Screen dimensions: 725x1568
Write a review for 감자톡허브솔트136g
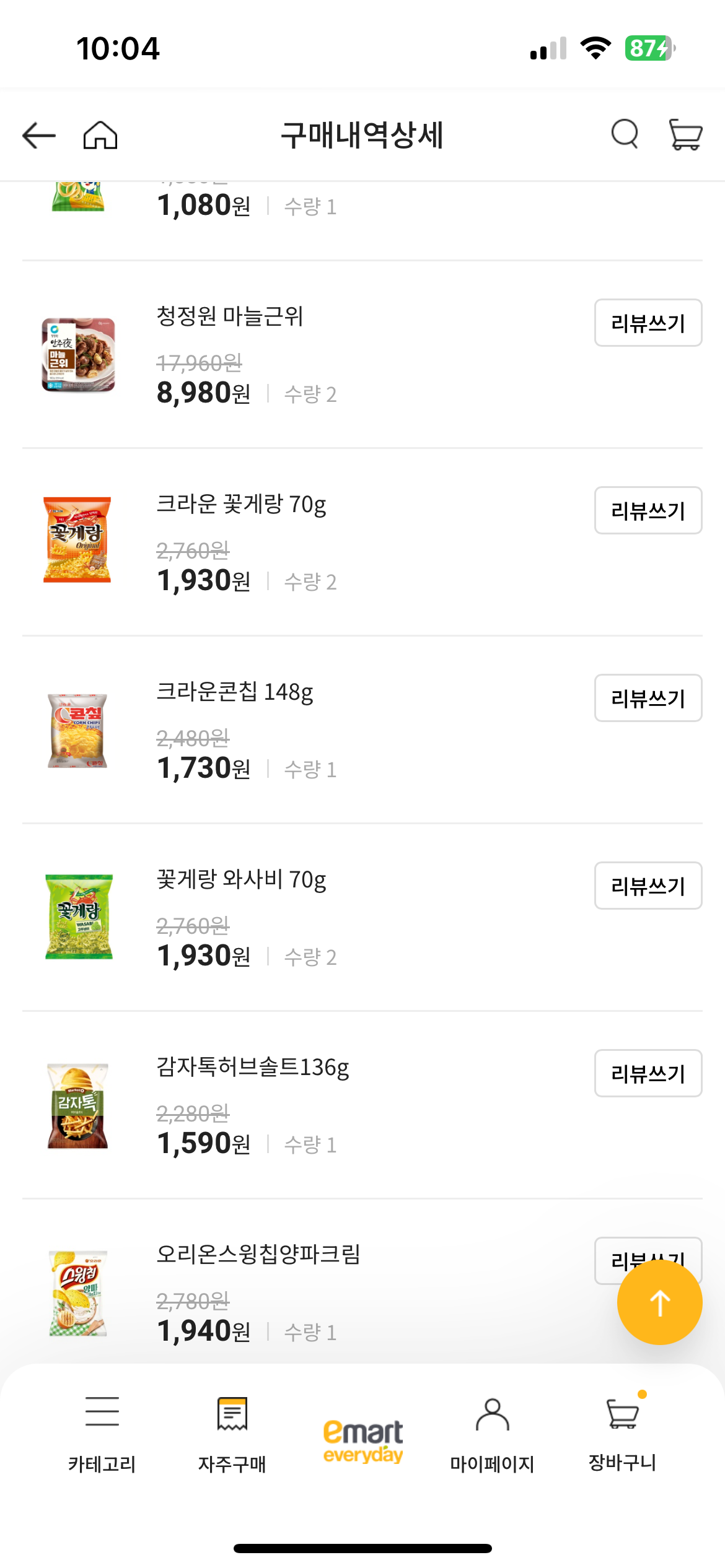click(648, 1073)
